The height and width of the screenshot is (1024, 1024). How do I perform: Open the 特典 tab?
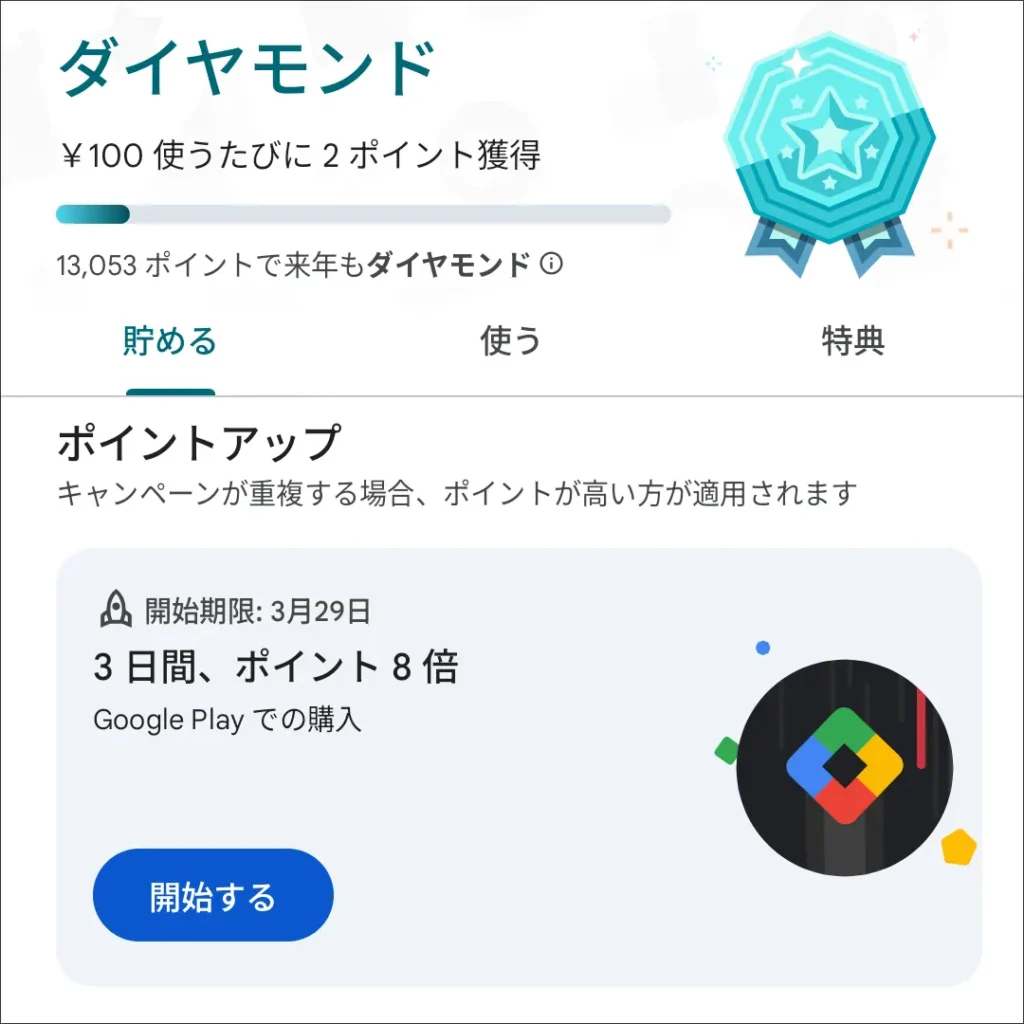852,342
